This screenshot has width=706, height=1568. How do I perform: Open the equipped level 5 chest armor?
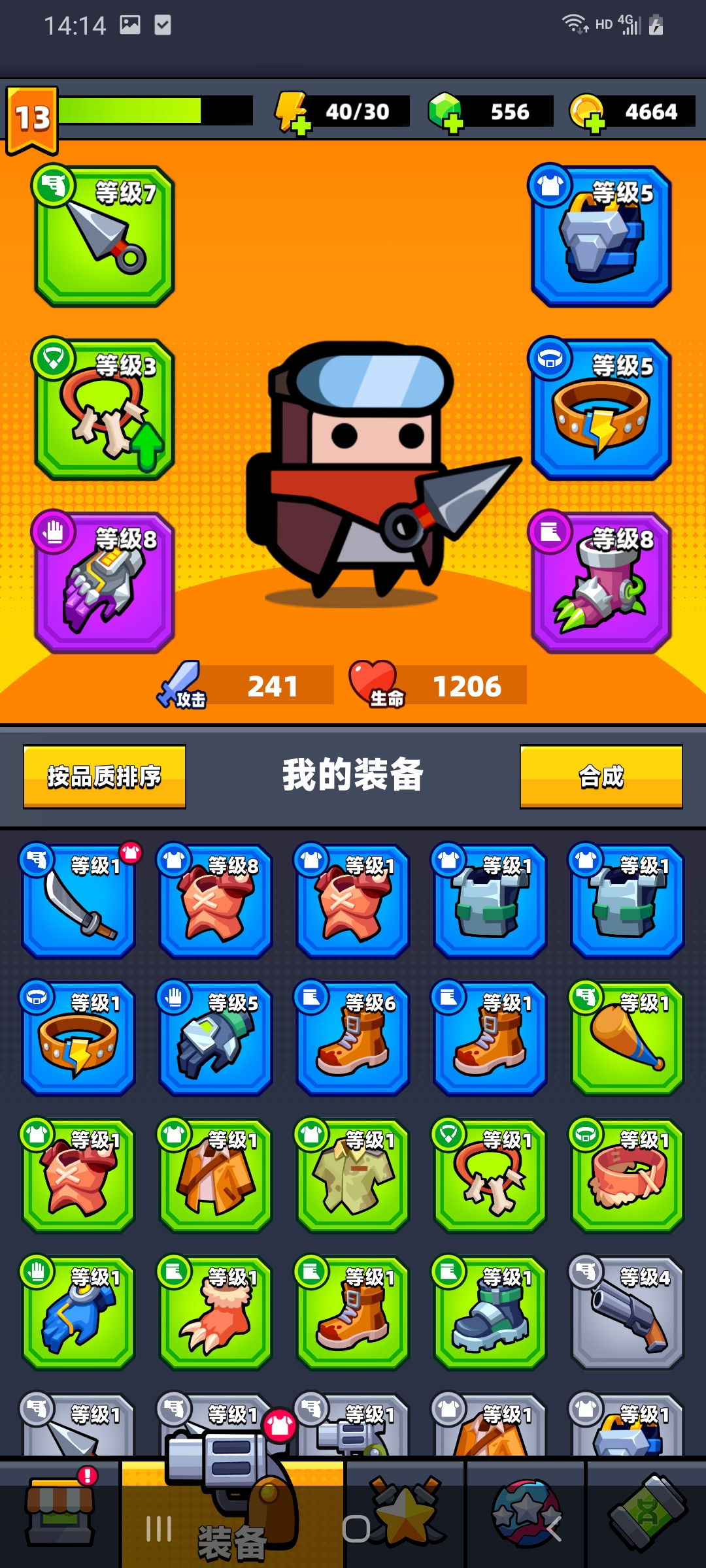point(601,237)
